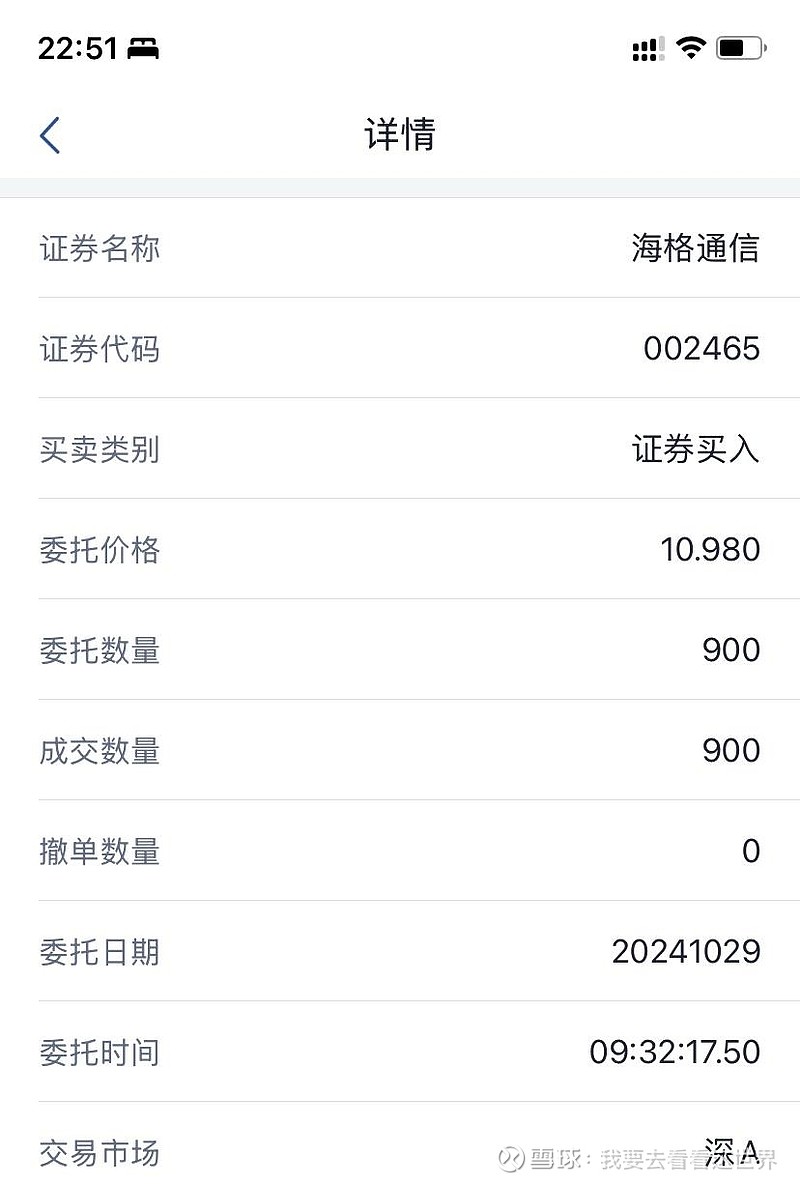Tap the clock showing 22:51
The image size is (800, 1184).
click(x=77, y=47)
